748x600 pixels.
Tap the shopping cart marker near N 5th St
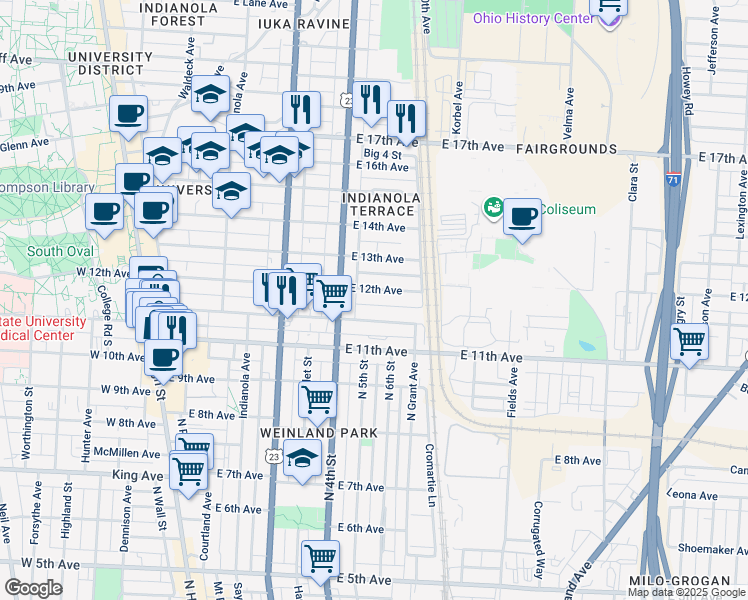pos(317,398)
